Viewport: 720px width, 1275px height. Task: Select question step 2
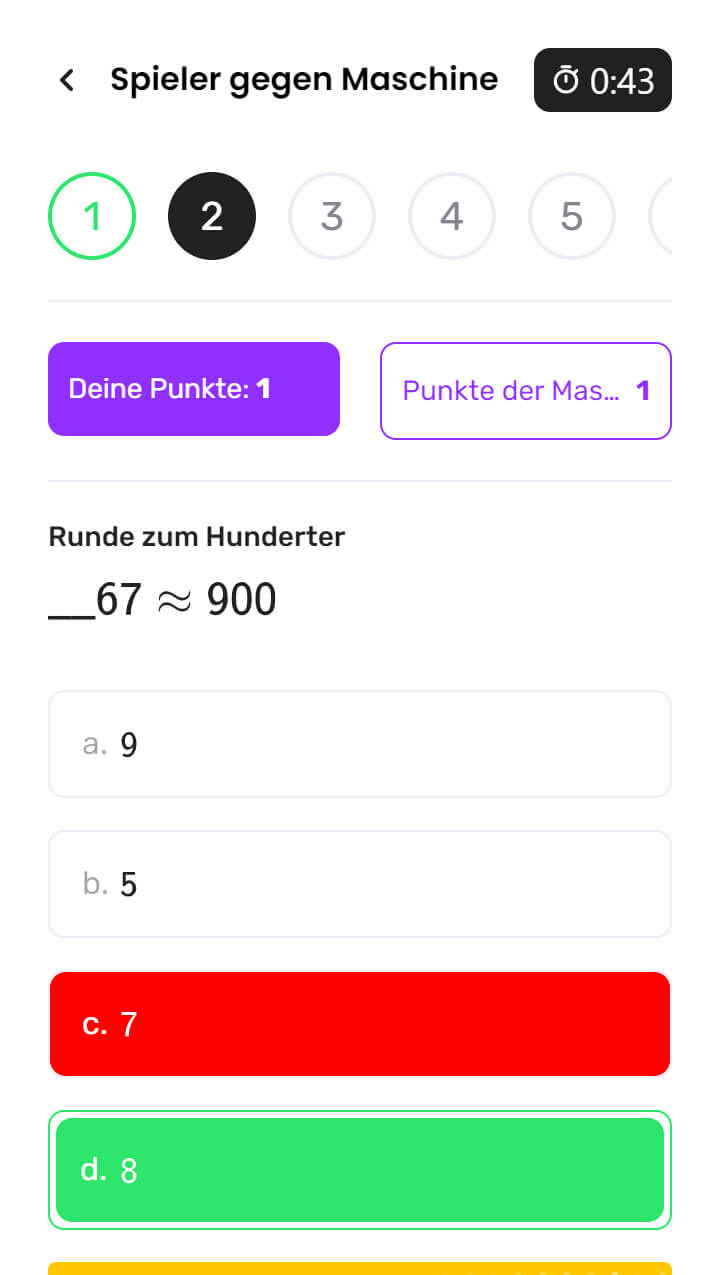coord(212,216)
